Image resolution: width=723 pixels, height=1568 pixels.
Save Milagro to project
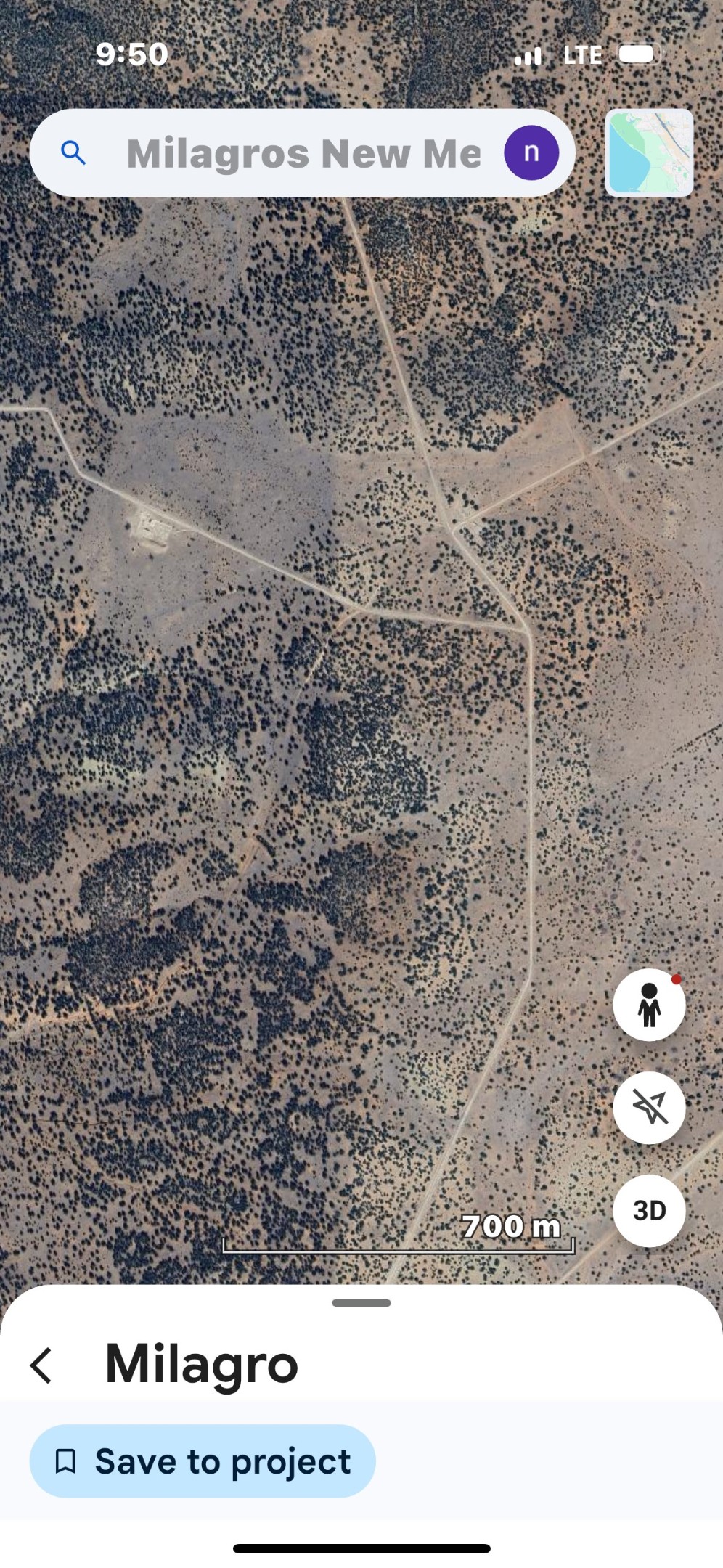(x=203, y=1461)
